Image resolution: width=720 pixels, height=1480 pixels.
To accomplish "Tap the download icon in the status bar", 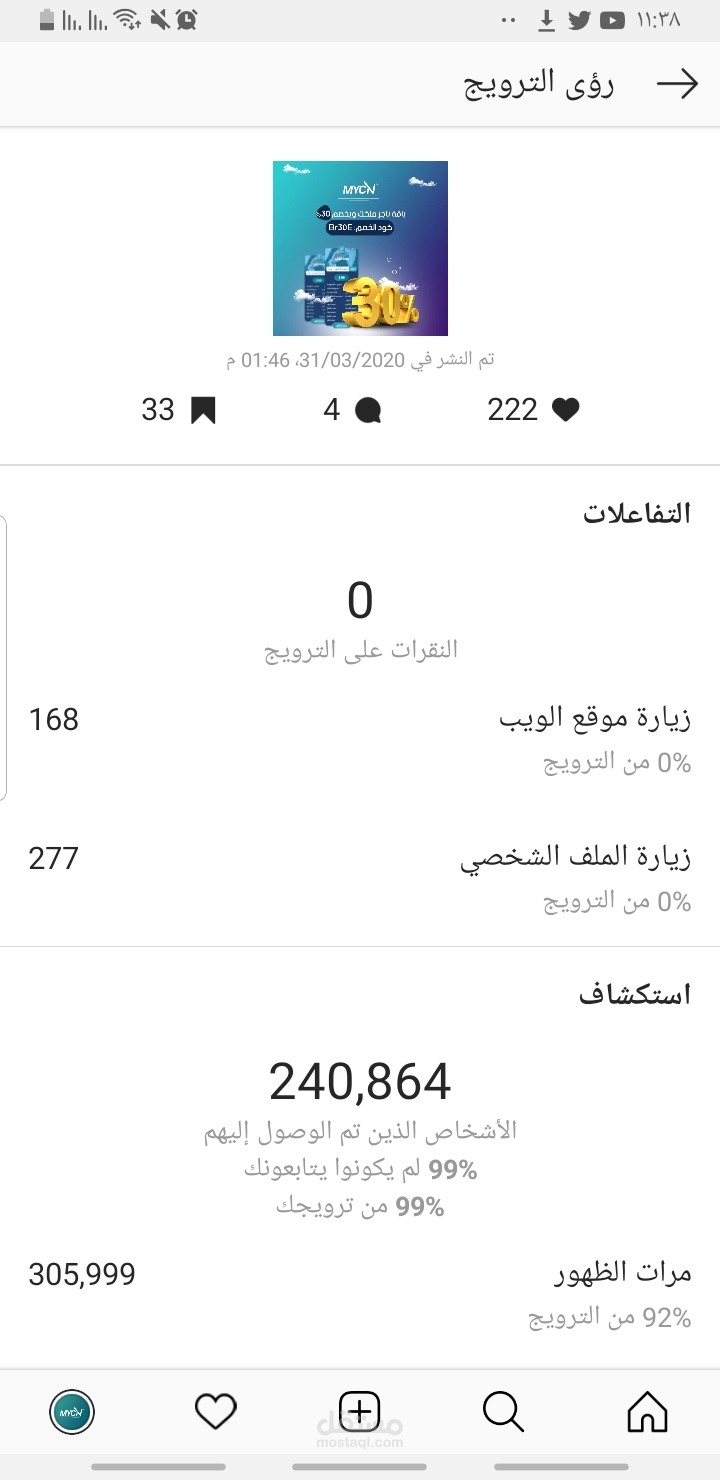I will pos(546,18).
